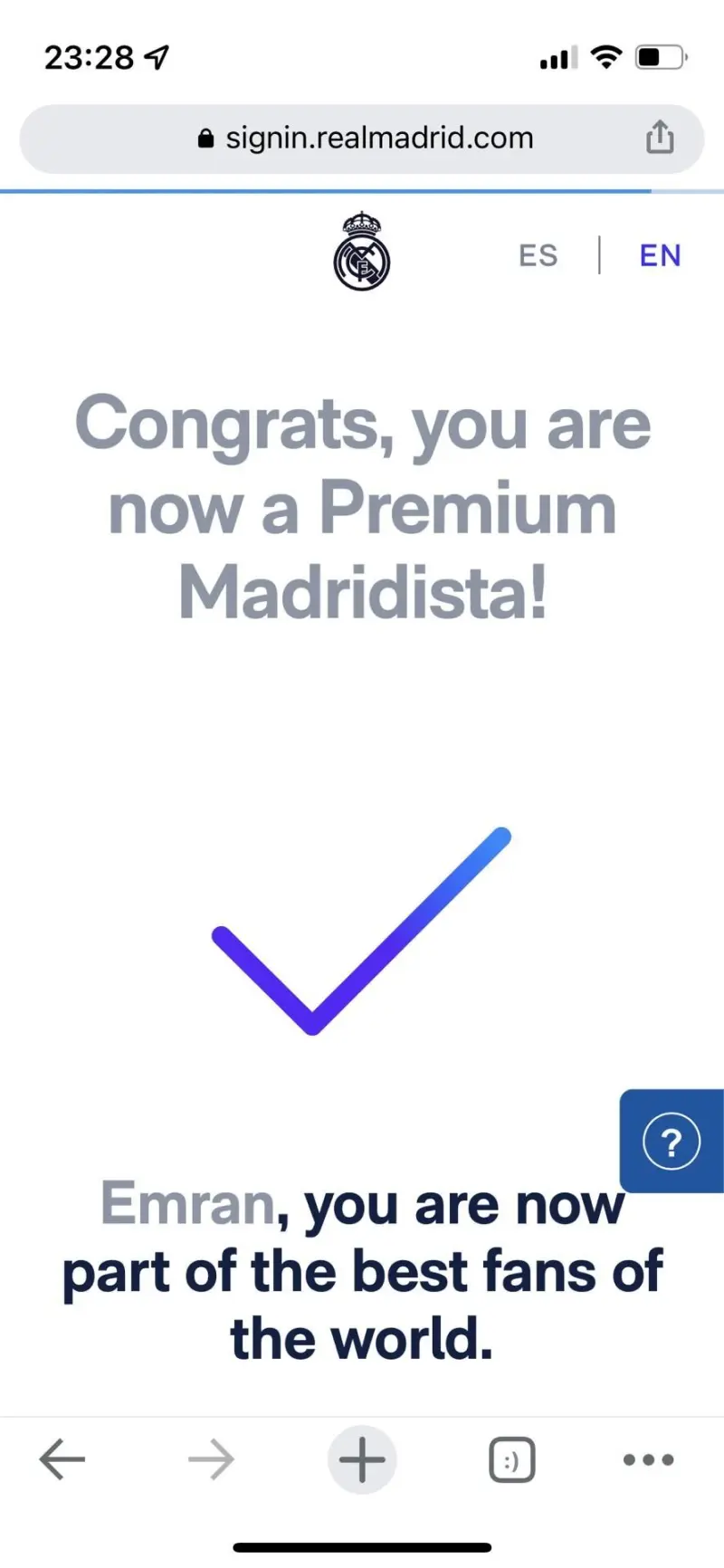724x1568 pixels.
Task: Switch page language to ES
Action: (x=538, y=256)
